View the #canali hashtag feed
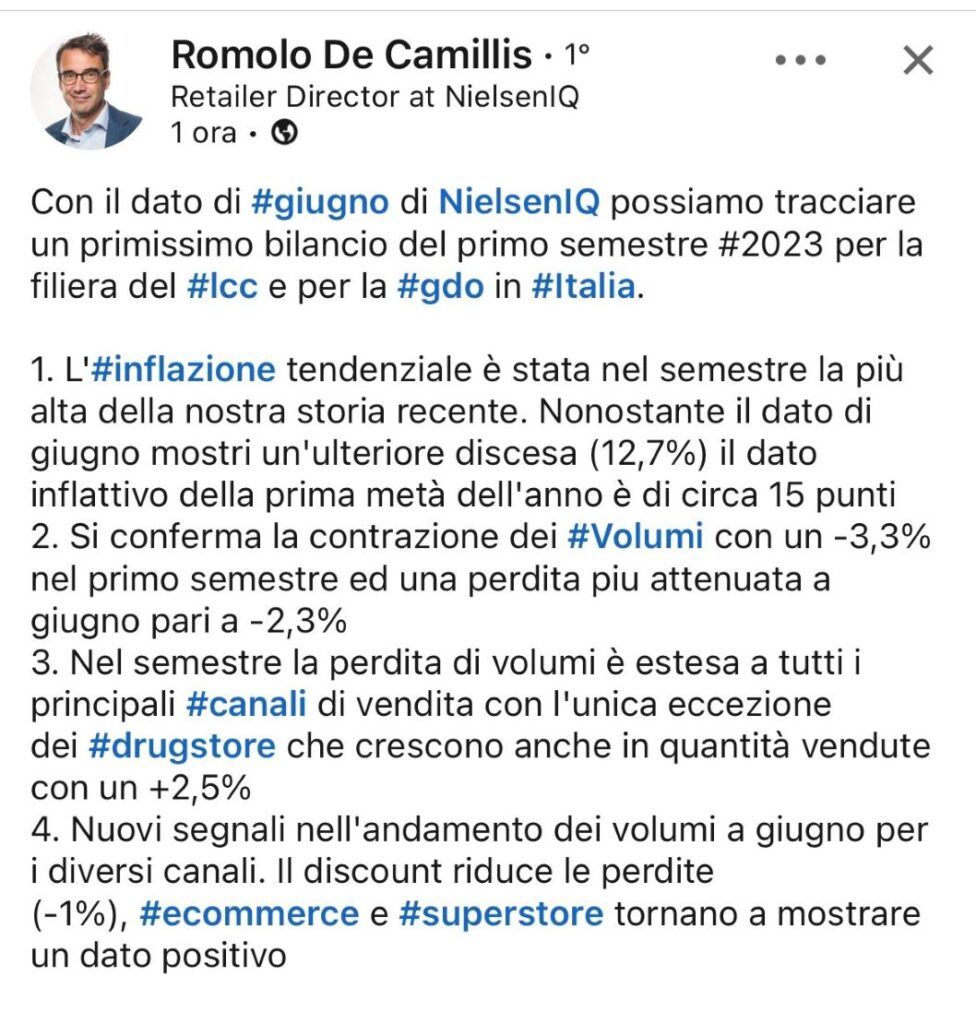Viewport: 976px width, 1024px height. point(246,704)
